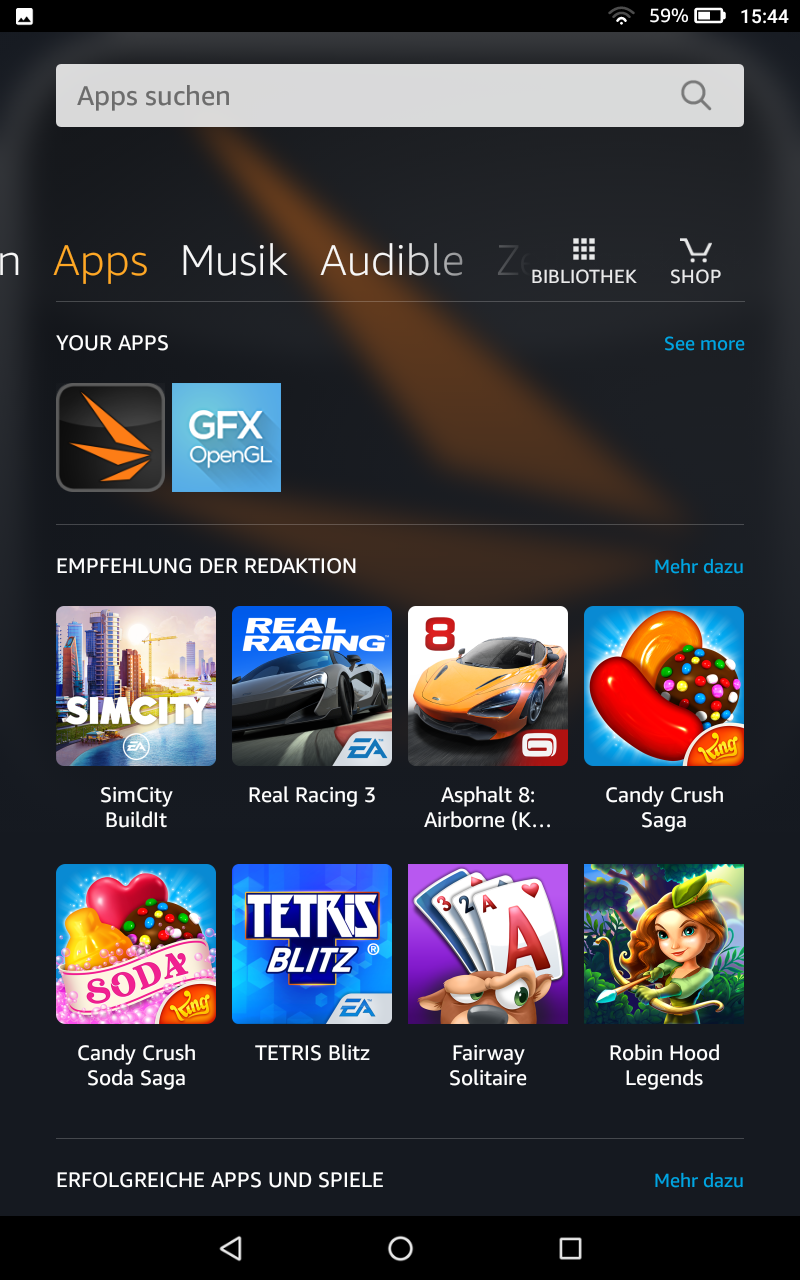
Task: Open Candy Crush Saga
Action: (664, 686)
